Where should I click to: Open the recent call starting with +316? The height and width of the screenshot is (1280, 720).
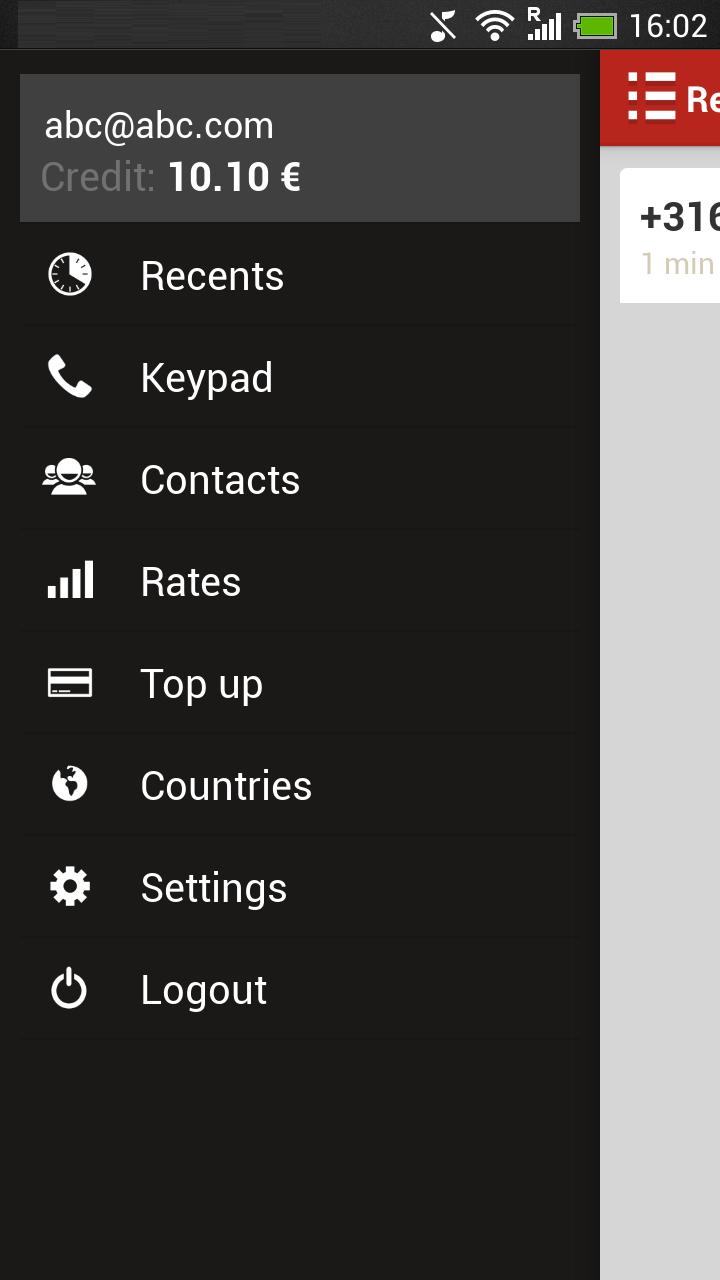(x=676, y=236)
